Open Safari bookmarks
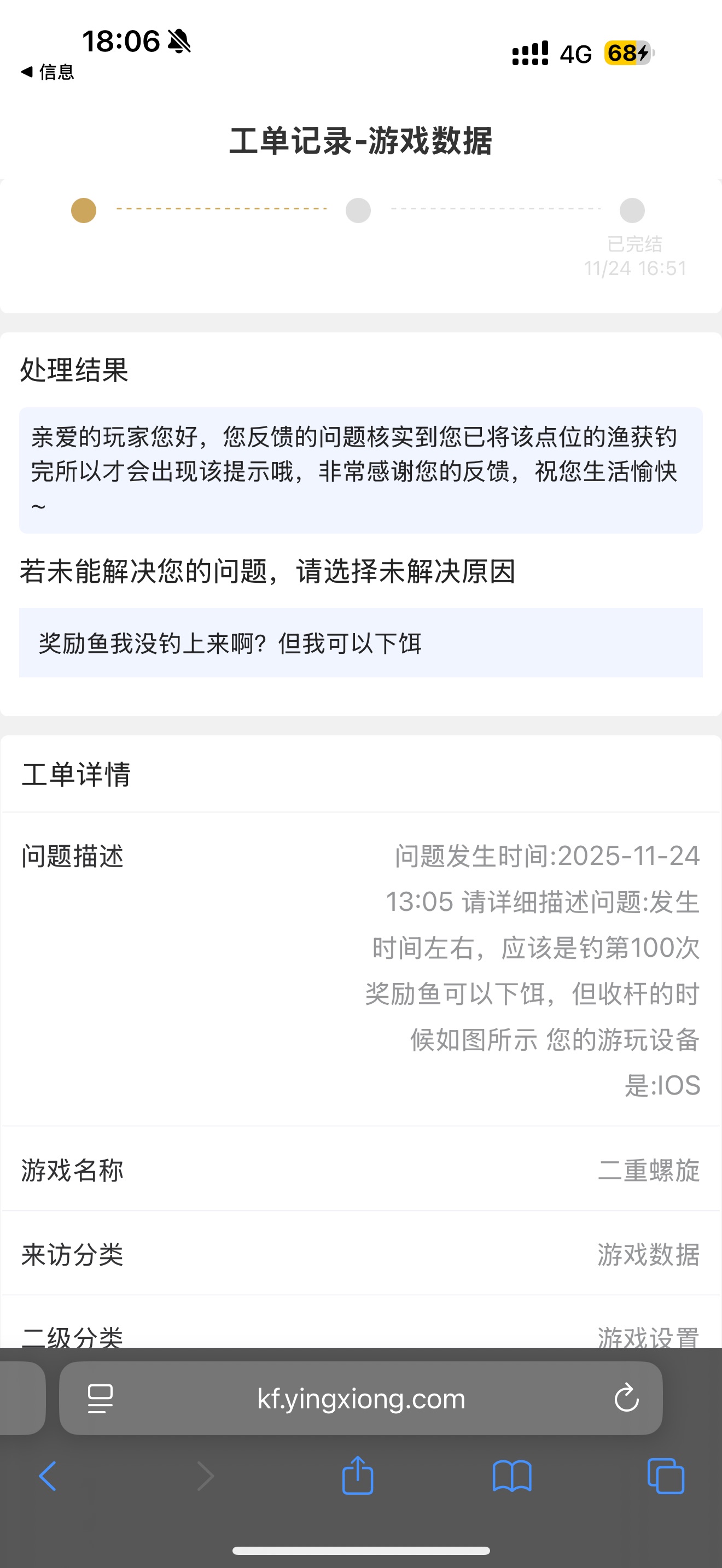This screenshot has width=722, height=1568. 512,1476
